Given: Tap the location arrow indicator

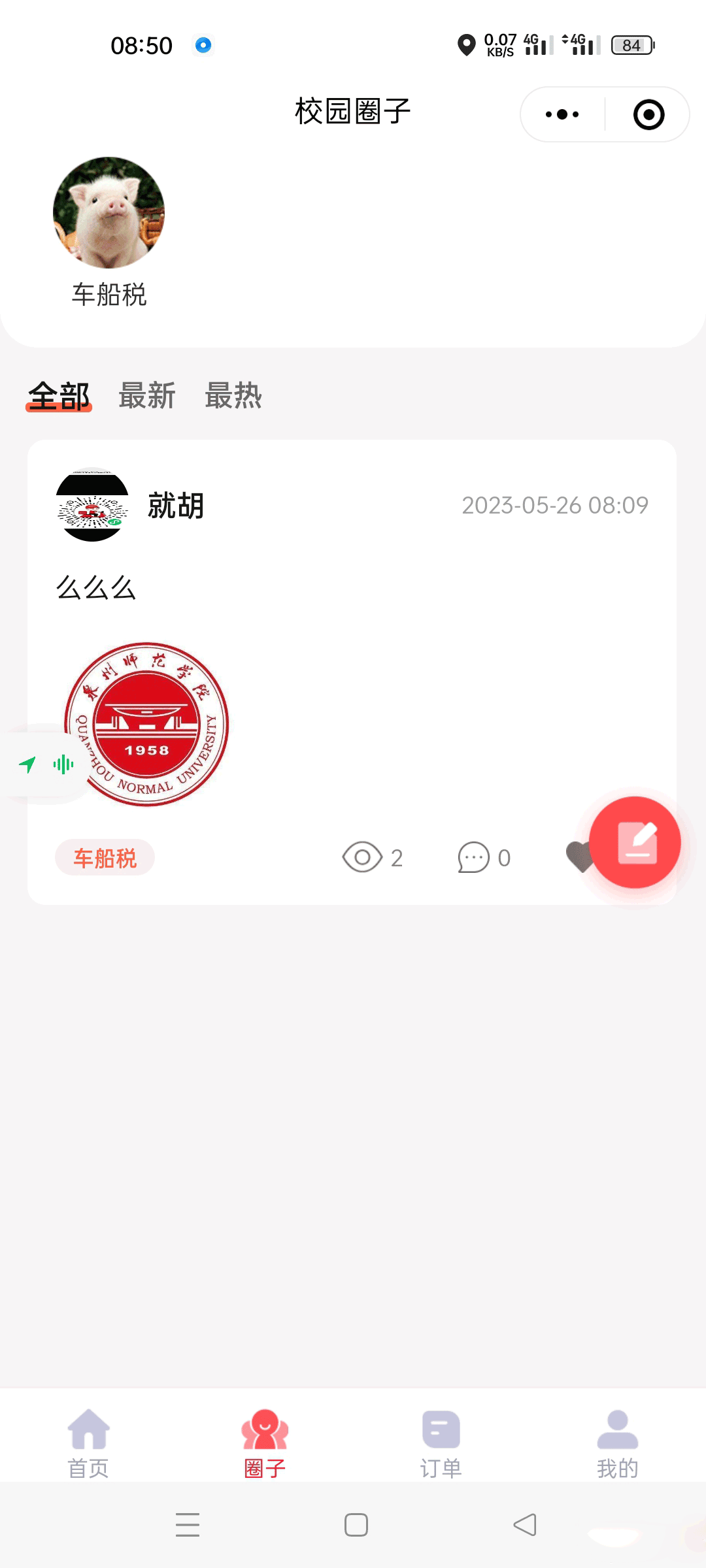Looking at the screenshot, I should [x=27, y=766].
